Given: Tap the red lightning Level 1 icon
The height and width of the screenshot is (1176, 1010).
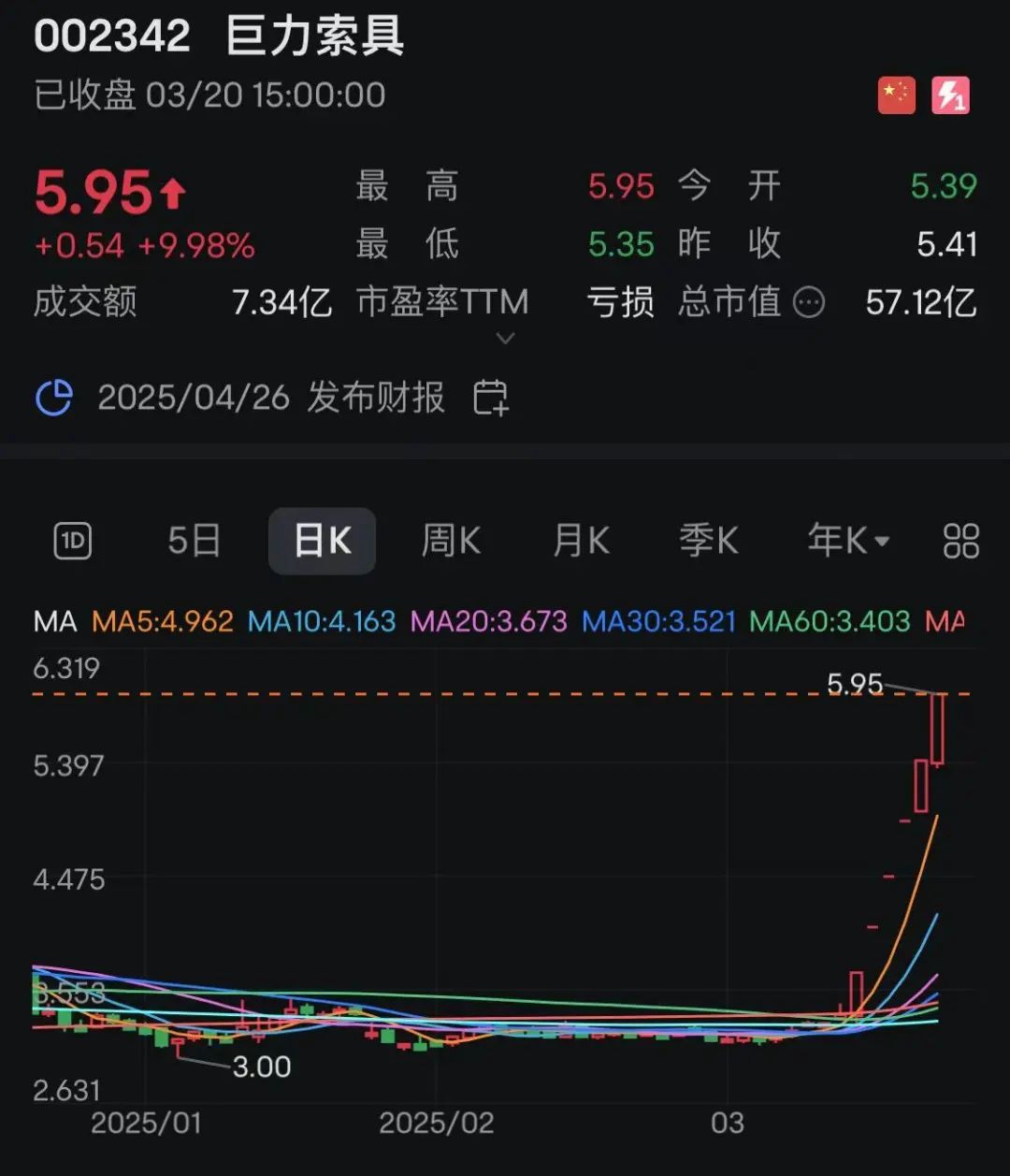Looking at the screenshot, I should tap(951, 95).
